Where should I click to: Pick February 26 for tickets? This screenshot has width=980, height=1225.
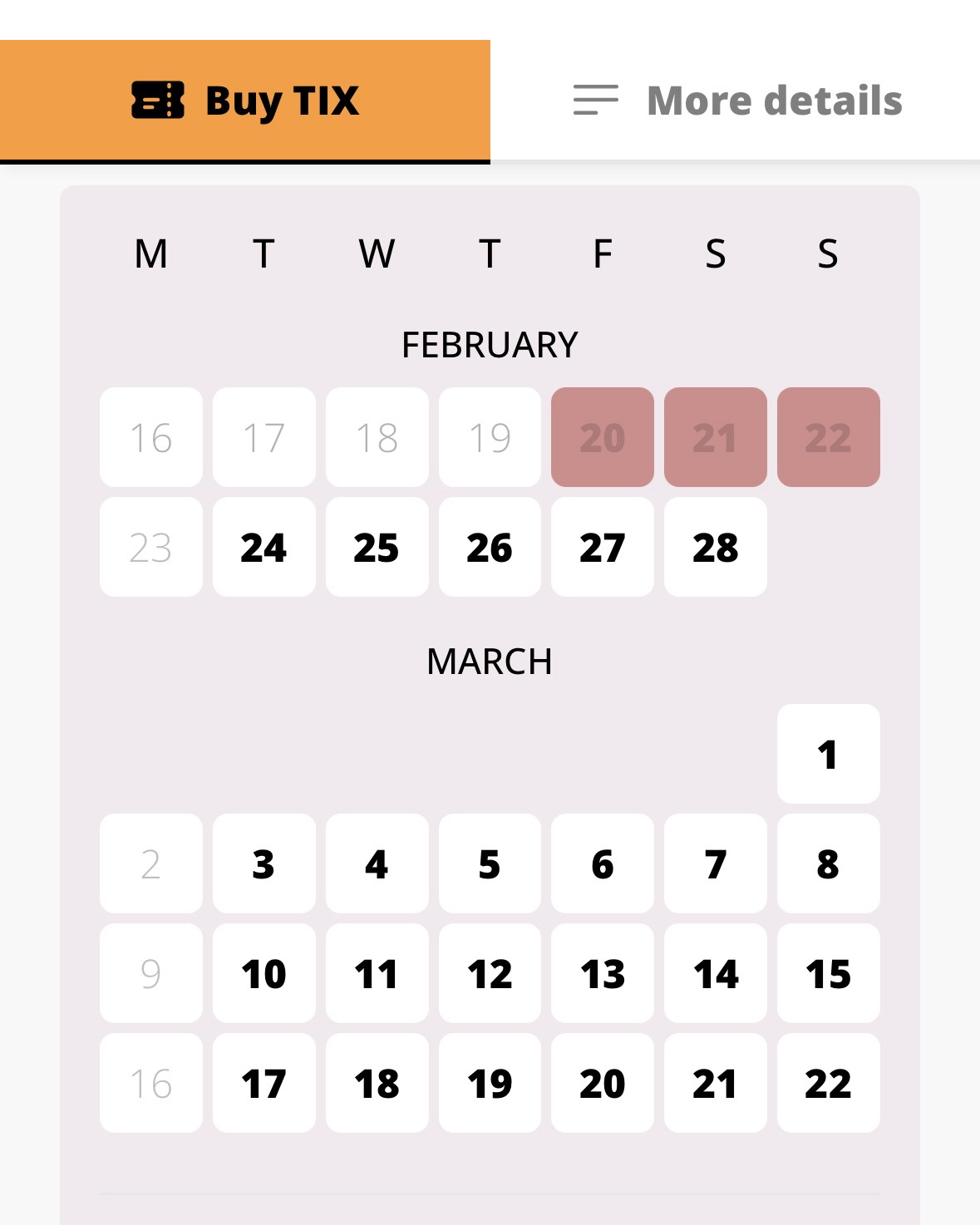[490, 547]
